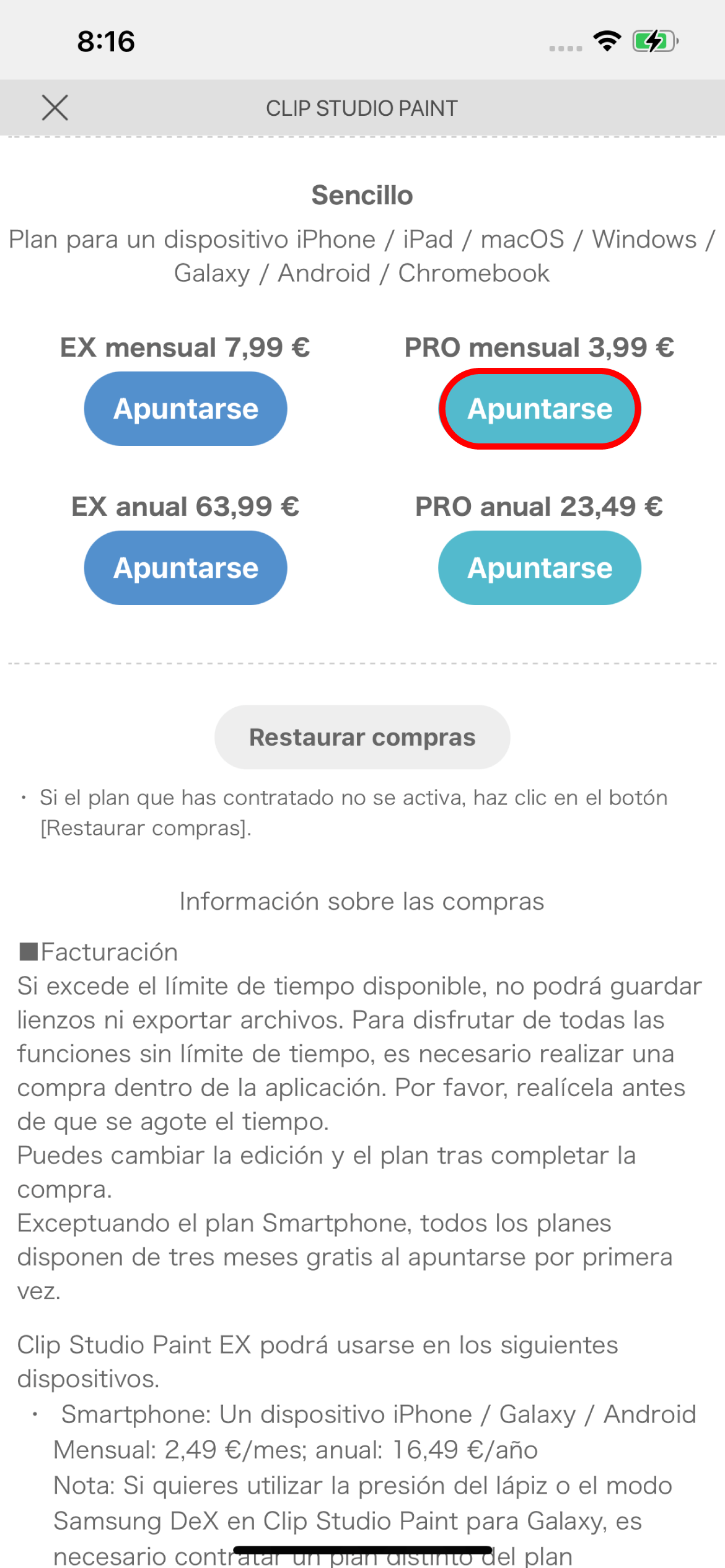The width and height of the screenshot is (725, 1568).
Task: Subscribe to the EX anual 63,99 € plan
Action: pos(185,568)
